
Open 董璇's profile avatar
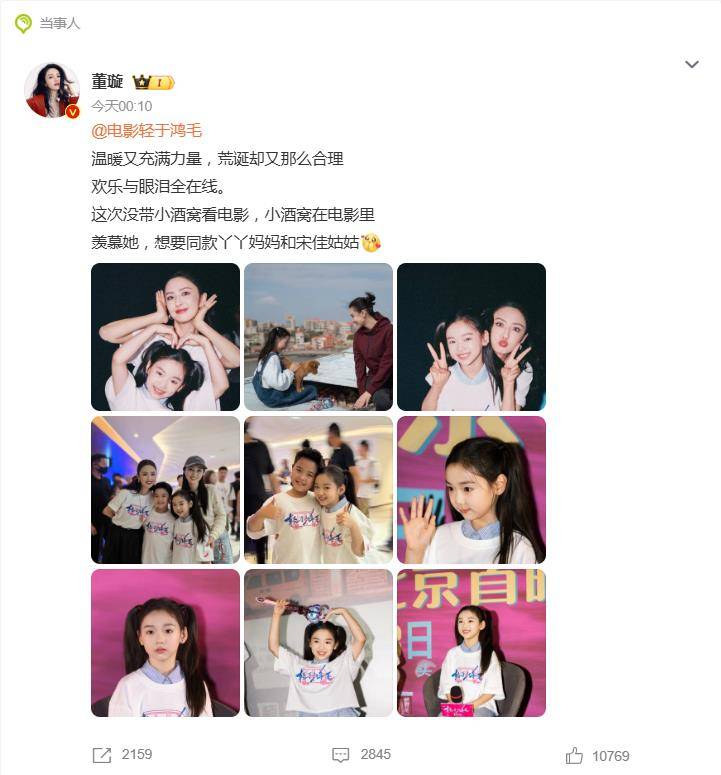tap(51, 90)
